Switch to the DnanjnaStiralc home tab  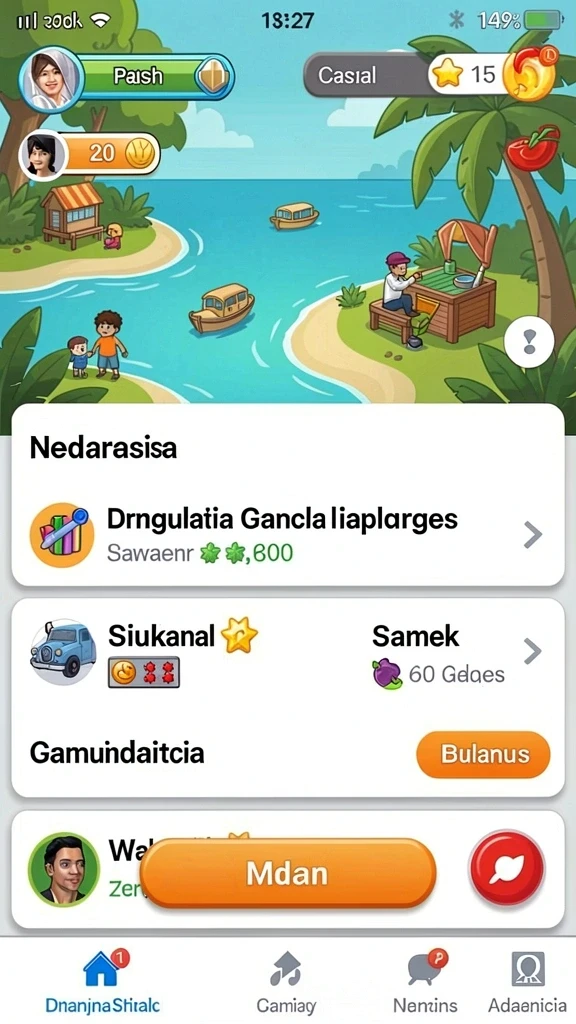coord(103,982)
